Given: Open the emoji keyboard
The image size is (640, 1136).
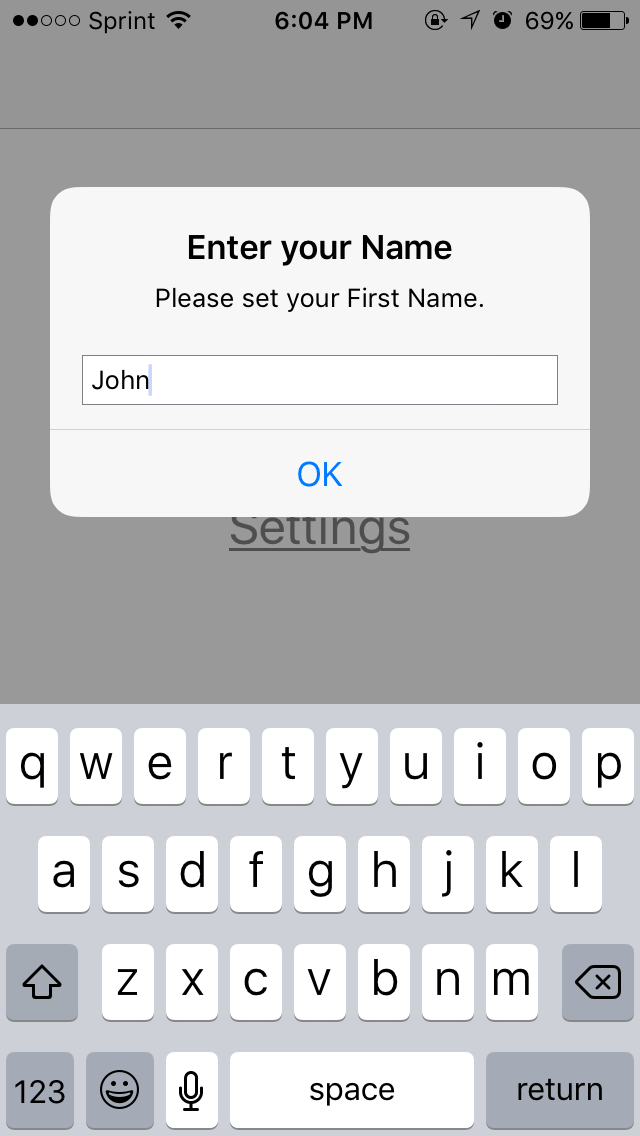Looking at the screenshot, I should (120, 1089).
